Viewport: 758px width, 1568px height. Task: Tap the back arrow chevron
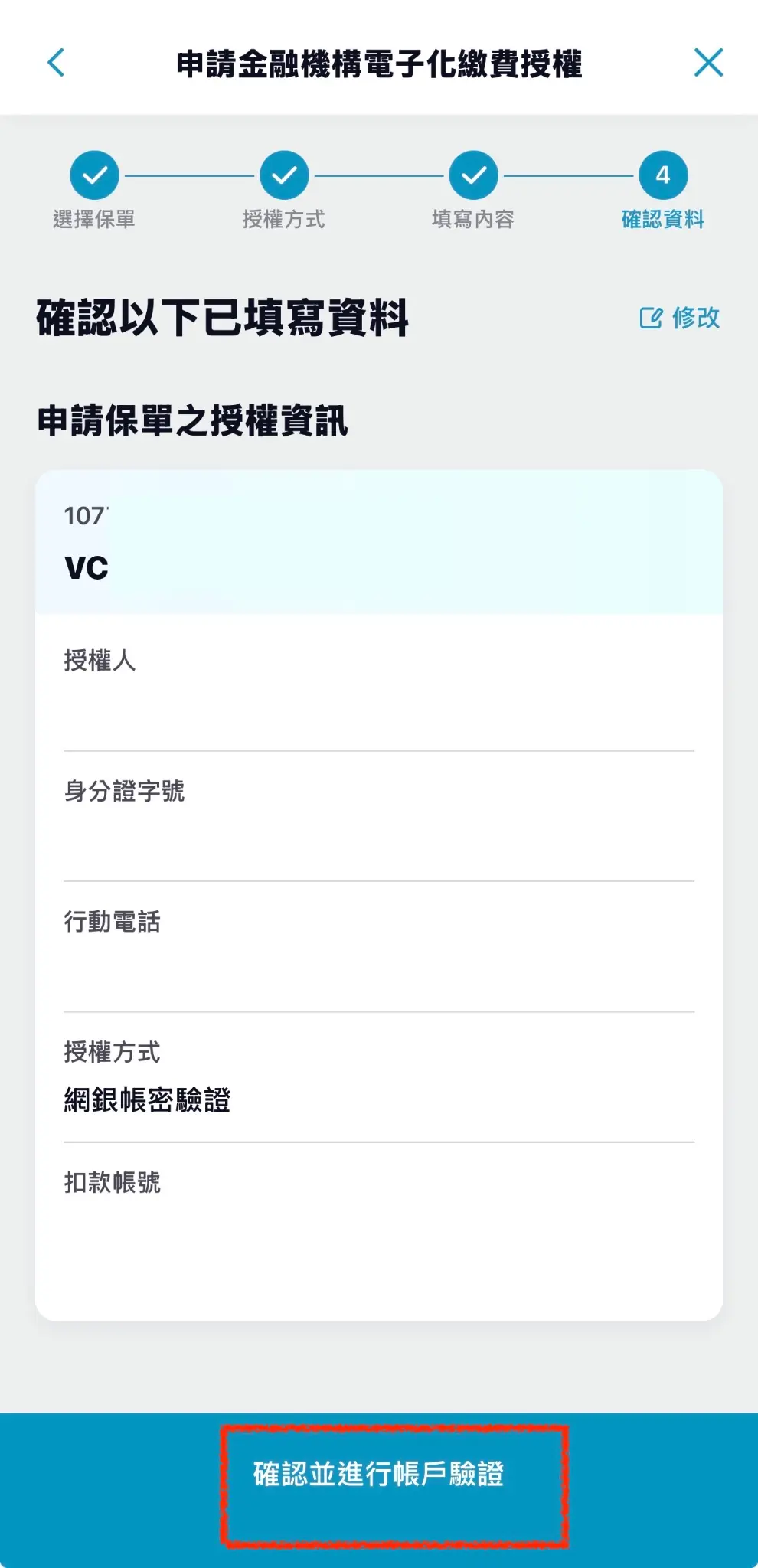[x=54, y=64]
